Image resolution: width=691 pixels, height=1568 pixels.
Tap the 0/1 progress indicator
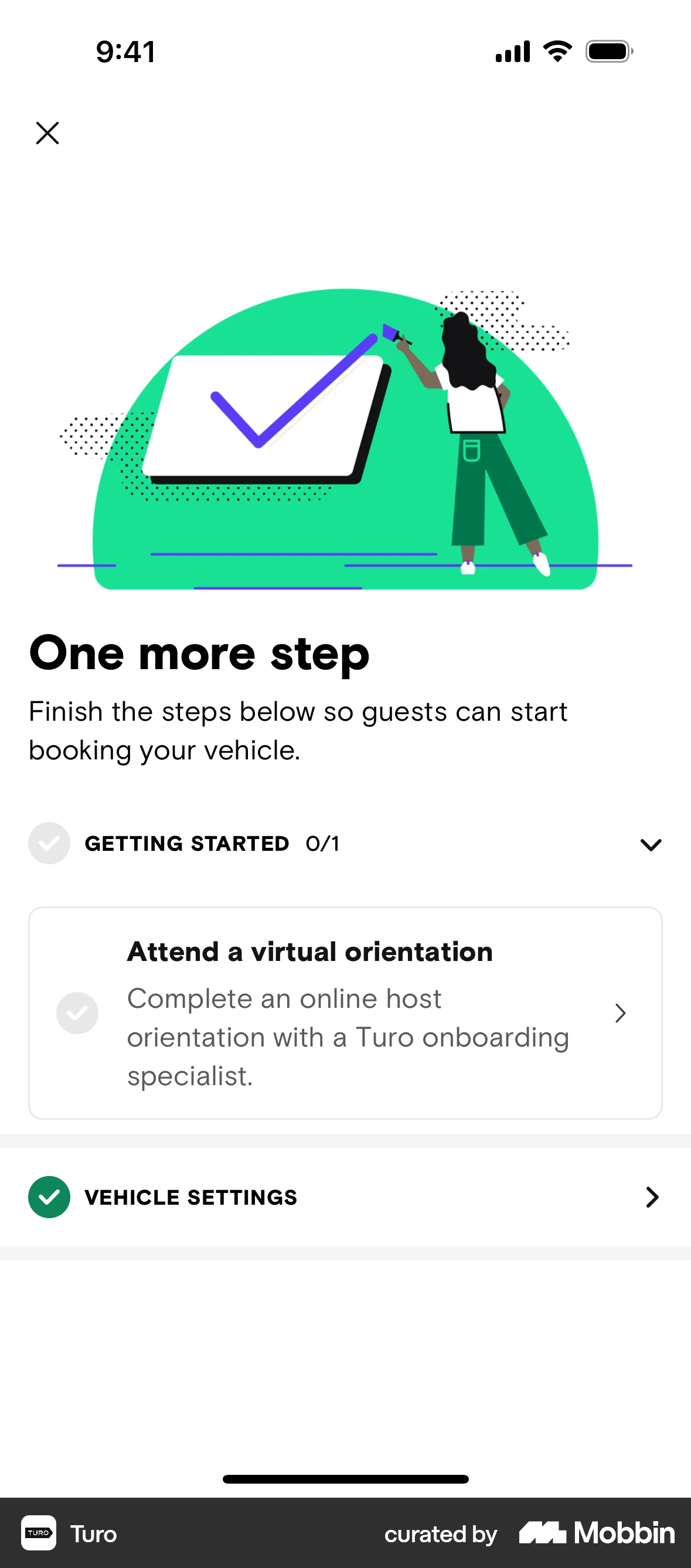(322, 843)
